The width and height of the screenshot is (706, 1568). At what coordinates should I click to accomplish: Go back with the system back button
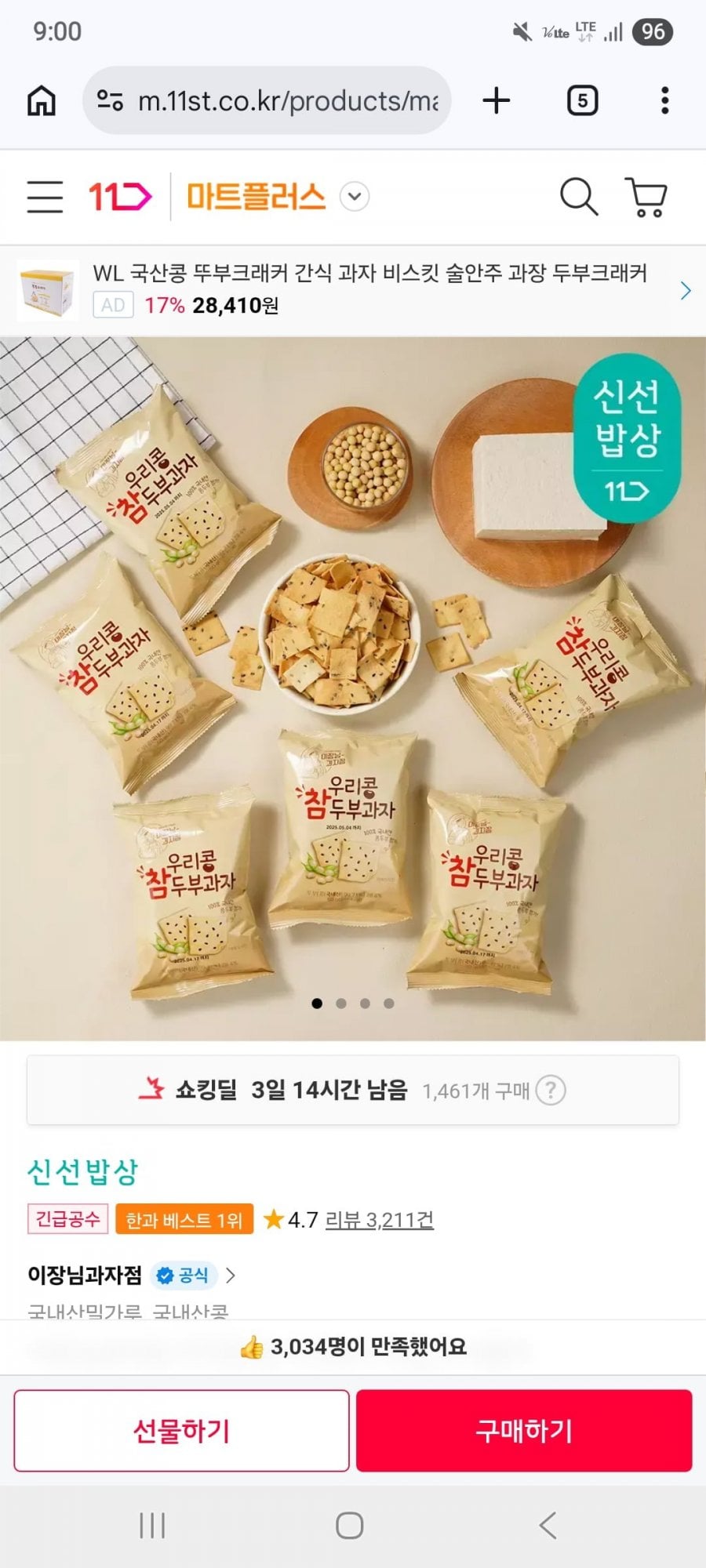[x=548, y=1526]
